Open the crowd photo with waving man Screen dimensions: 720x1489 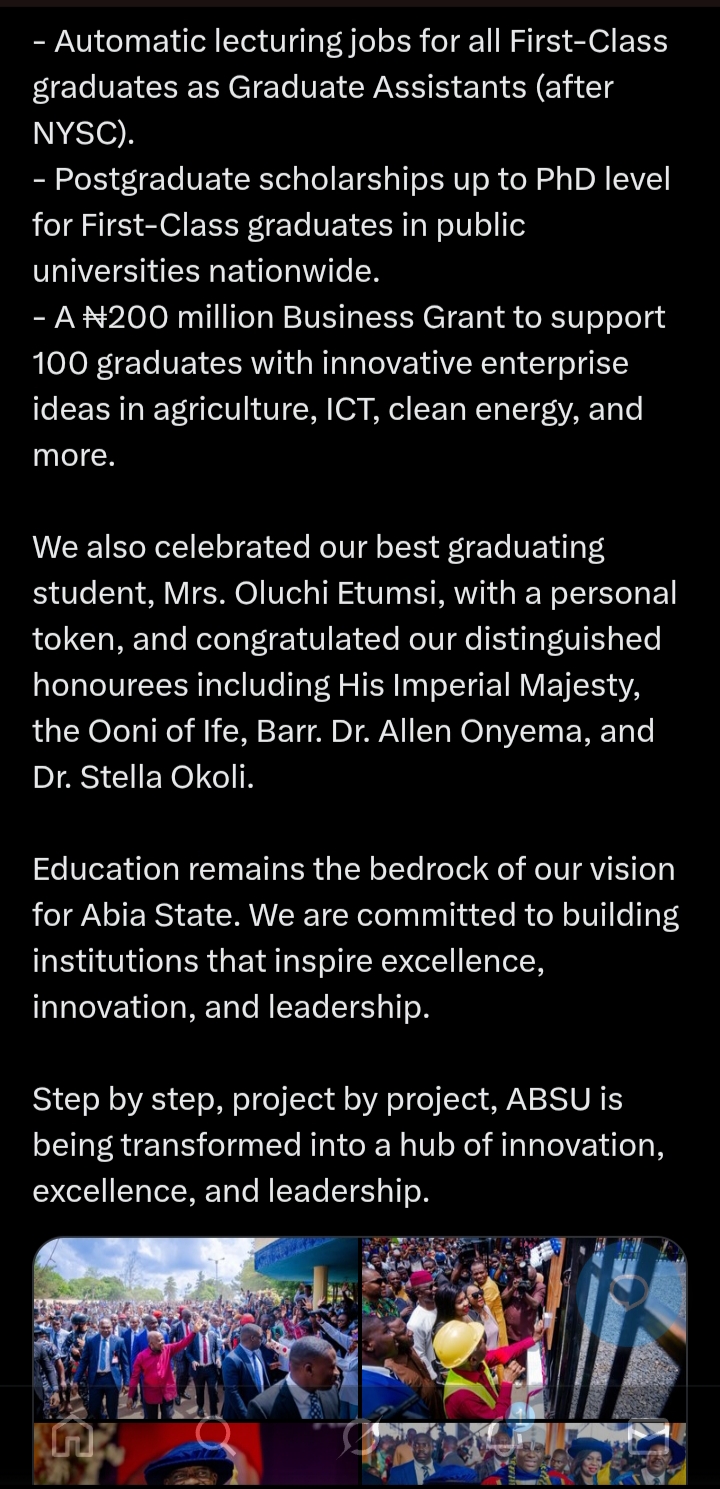coord(195,1328)
